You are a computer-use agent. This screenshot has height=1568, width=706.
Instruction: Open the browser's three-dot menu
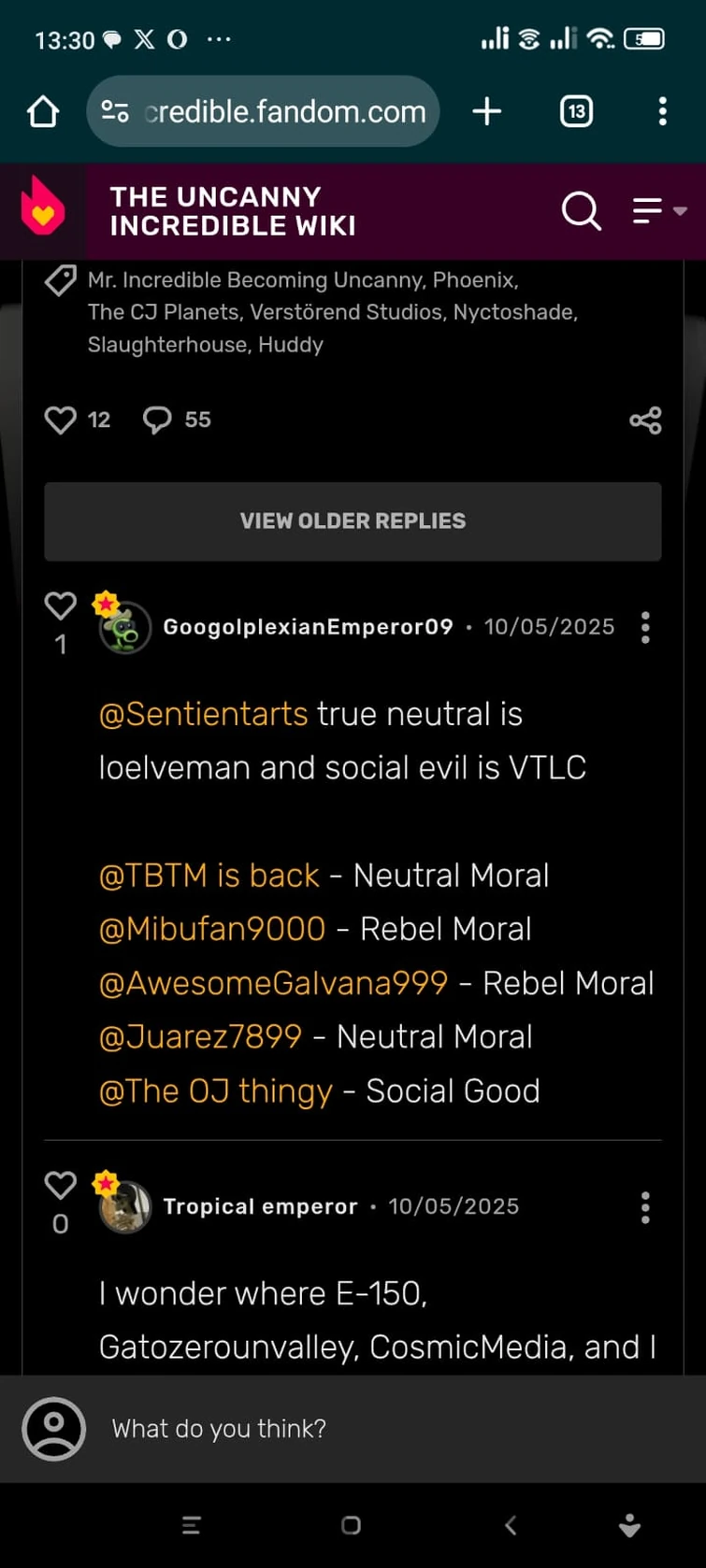tap(662, 111)
